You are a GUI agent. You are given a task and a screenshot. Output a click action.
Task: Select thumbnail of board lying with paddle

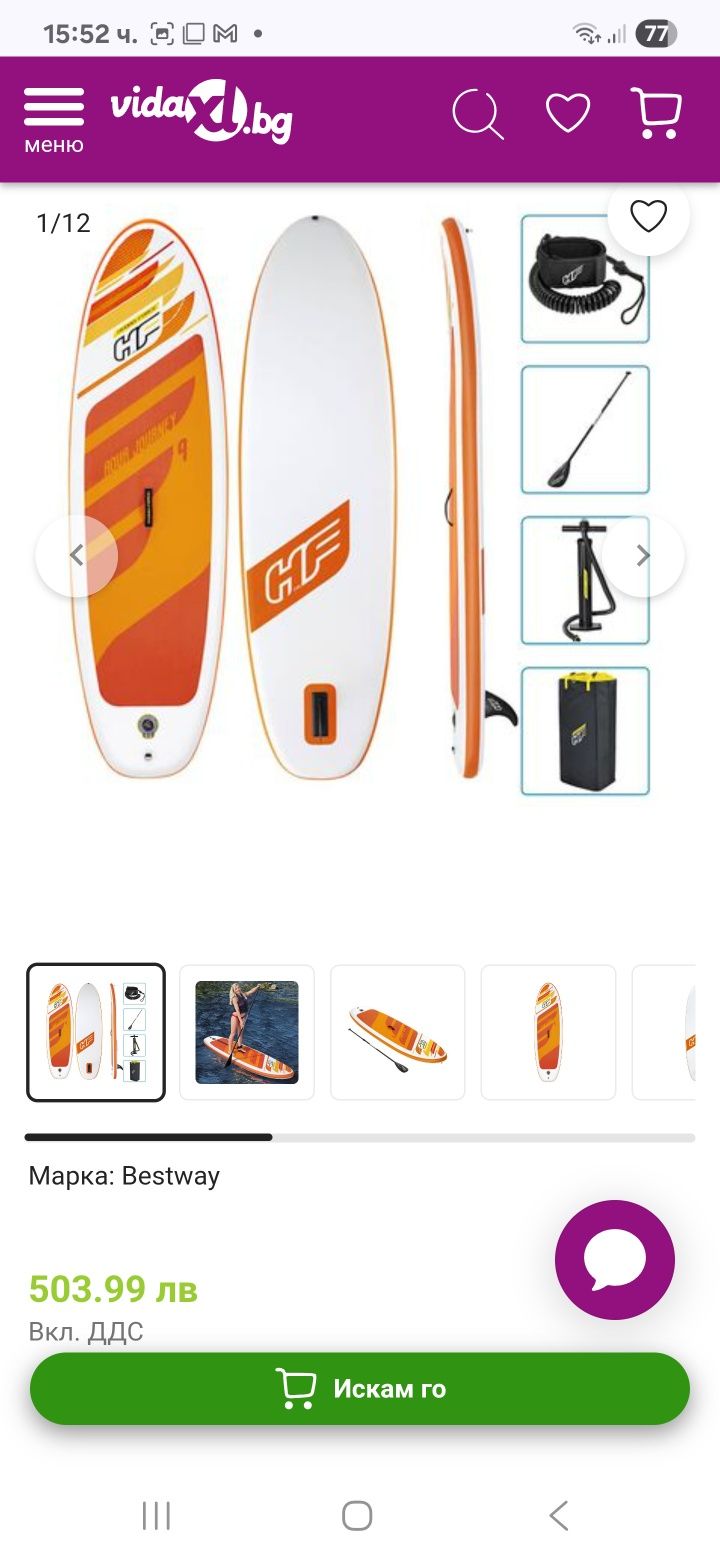point(398,1032)
